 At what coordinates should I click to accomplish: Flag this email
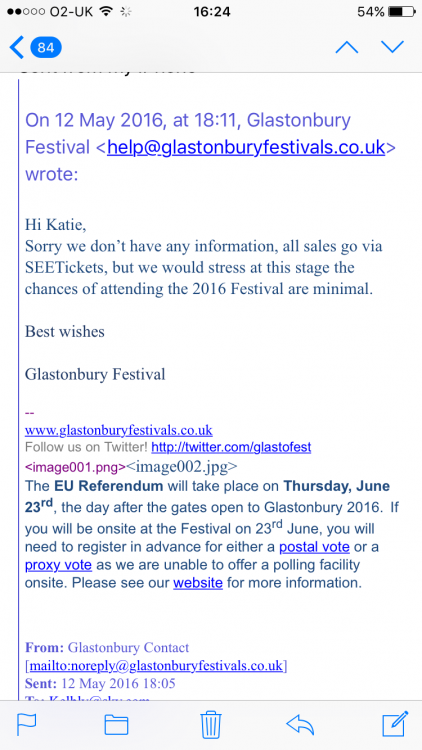26,724
